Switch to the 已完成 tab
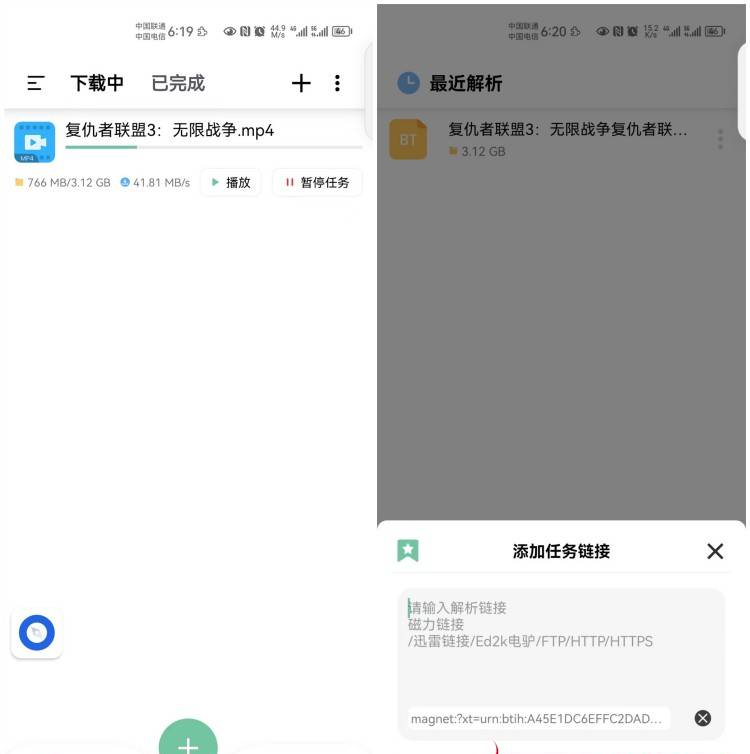 pyautogui.click(x=178, y=84)
